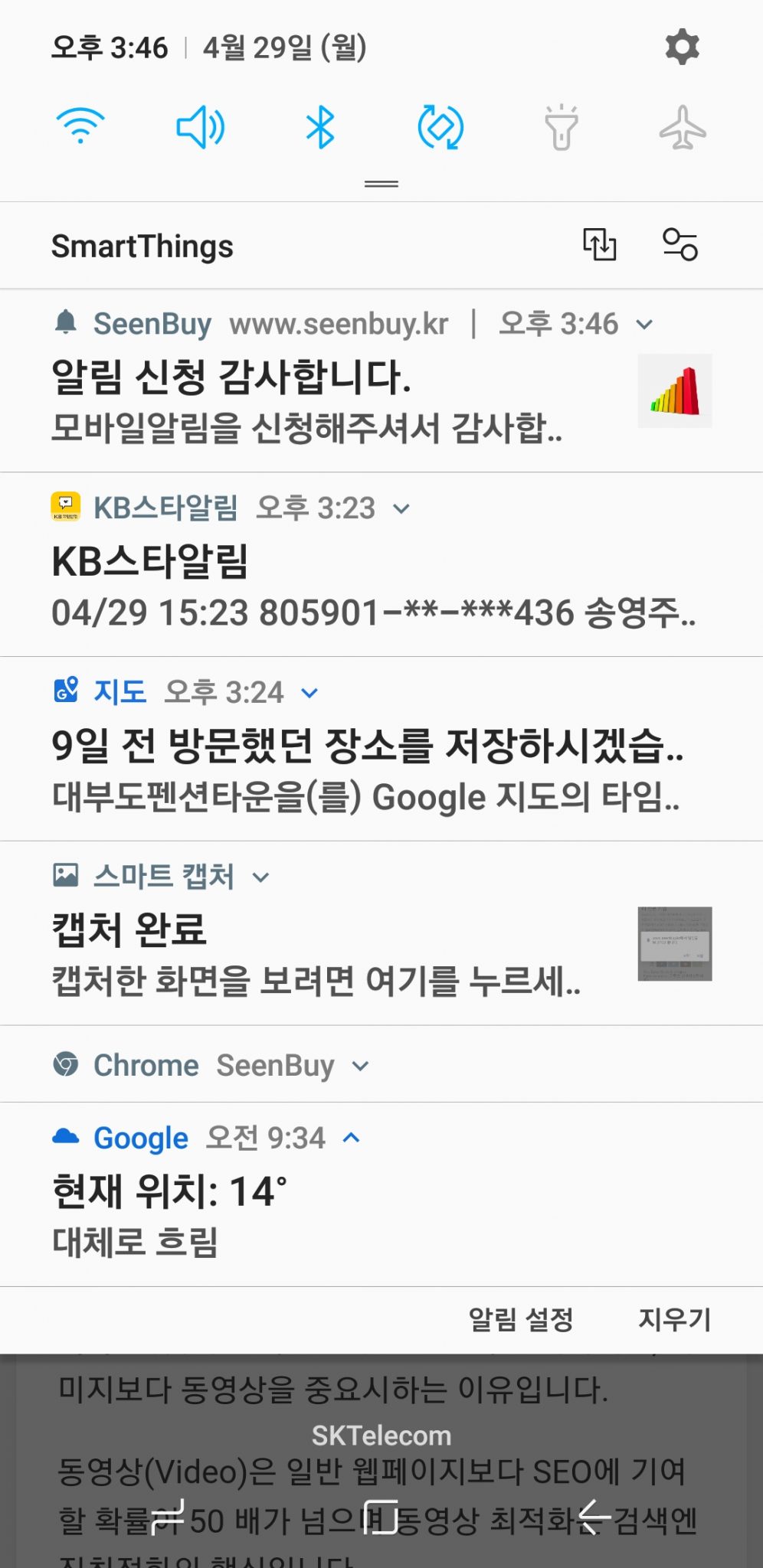Turn on the flashlight
The image size is (763, 1568).
point(561,126)
